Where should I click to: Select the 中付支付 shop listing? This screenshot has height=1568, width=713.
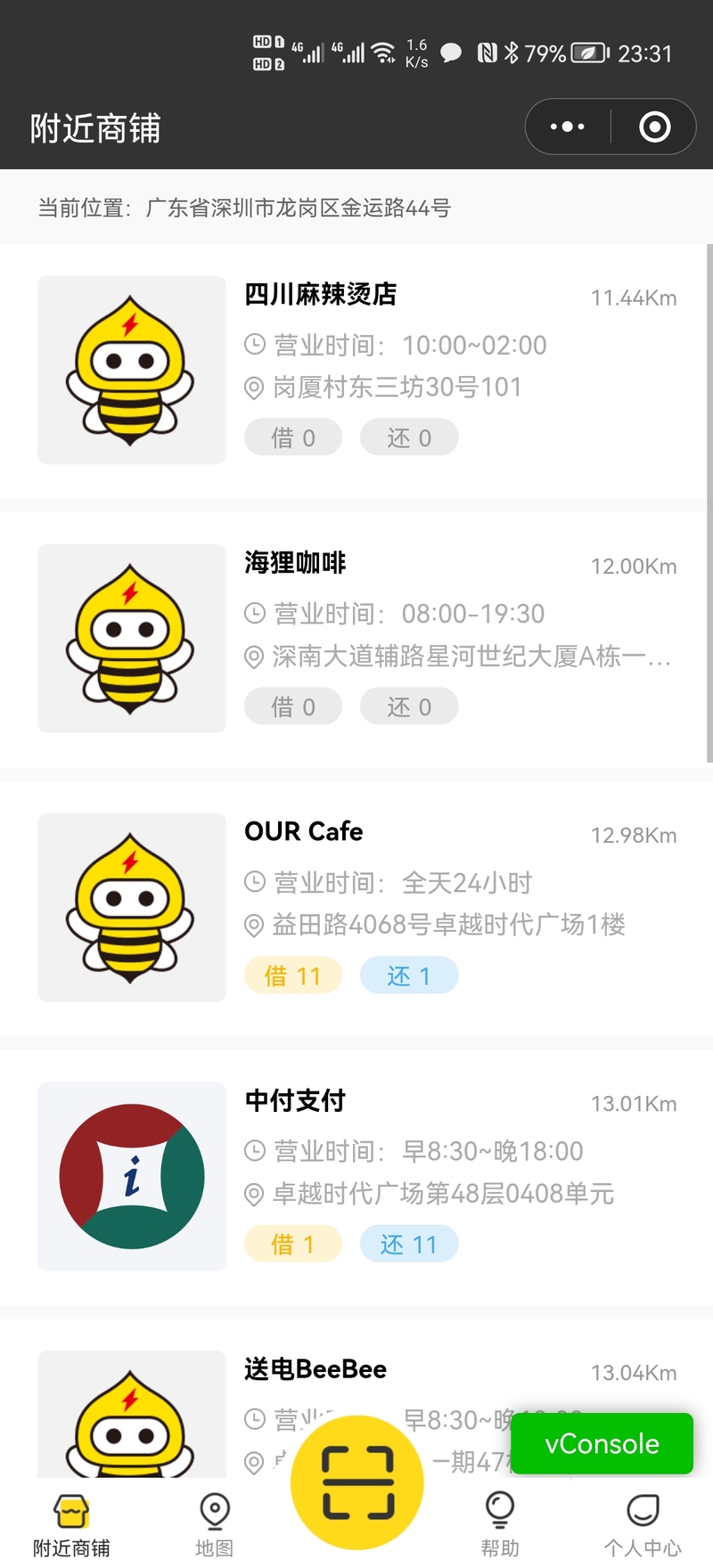356,1178
